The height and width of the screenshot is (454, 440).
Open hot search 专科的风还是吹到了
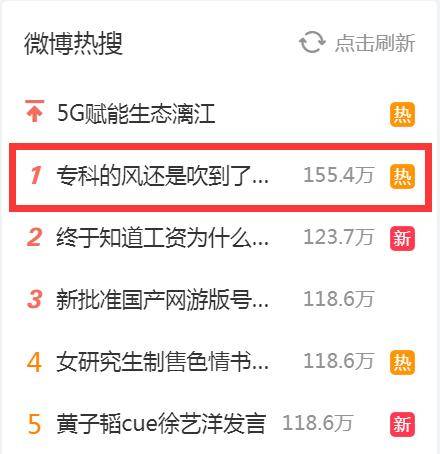(163, 176)
